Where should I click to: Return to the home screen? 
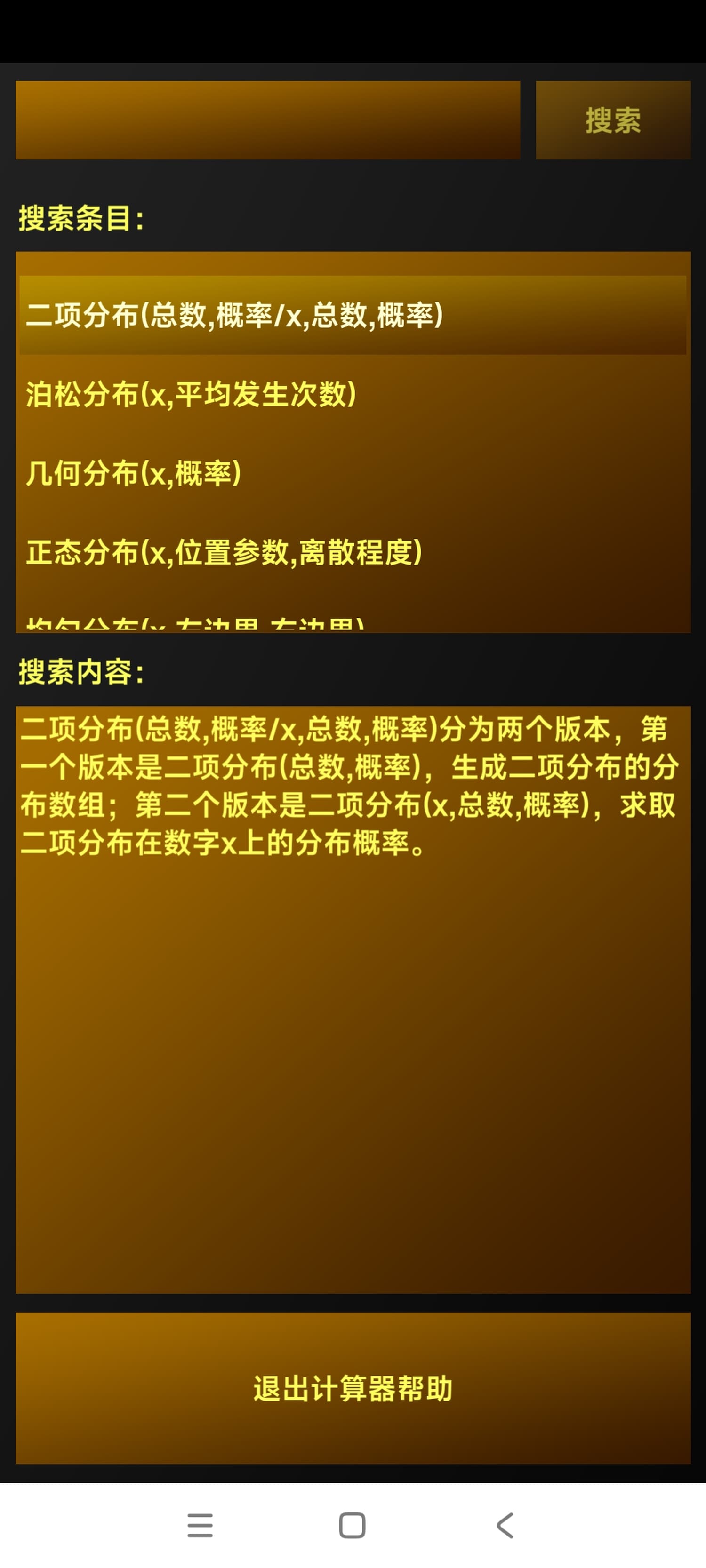[352, 1525]
